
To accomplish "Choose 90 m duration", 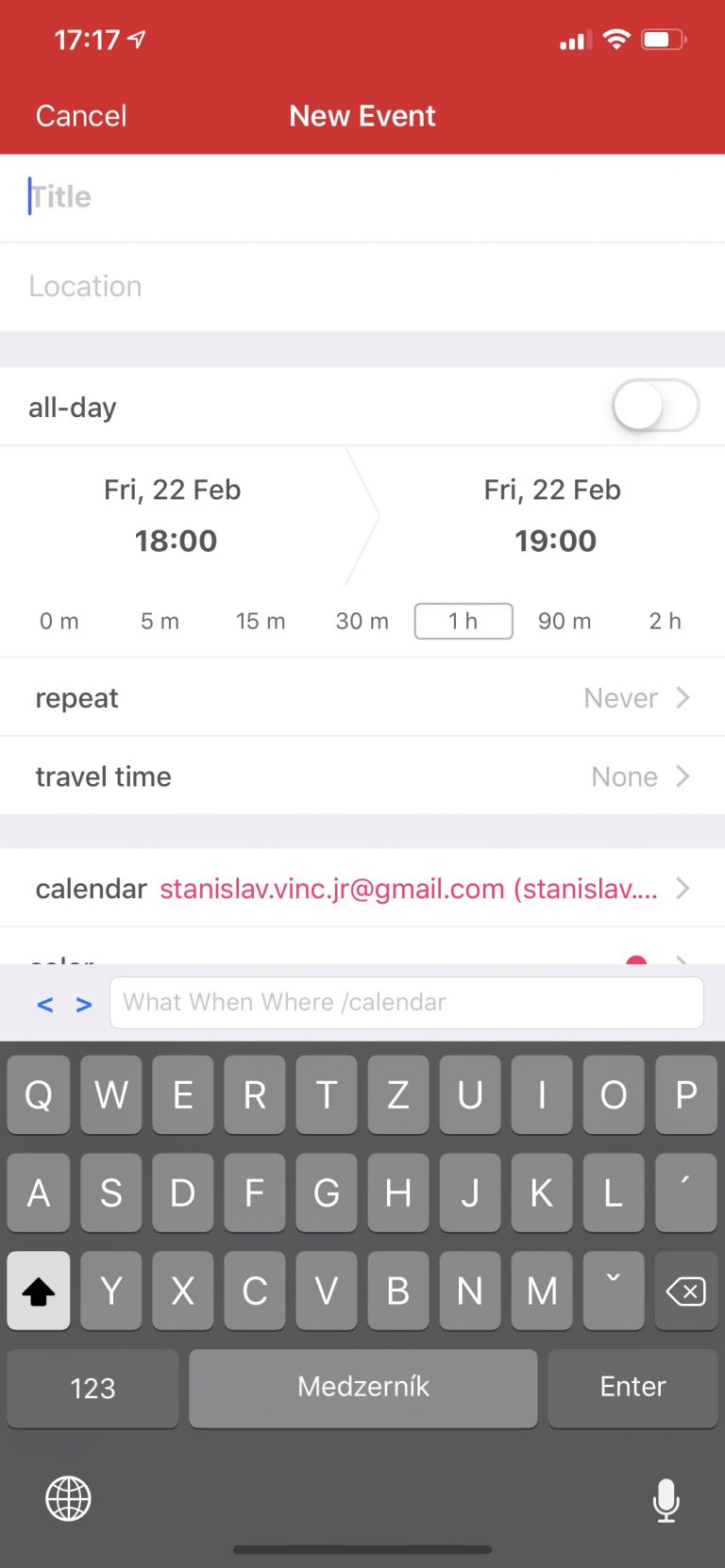I will click(x=565, y=621).
